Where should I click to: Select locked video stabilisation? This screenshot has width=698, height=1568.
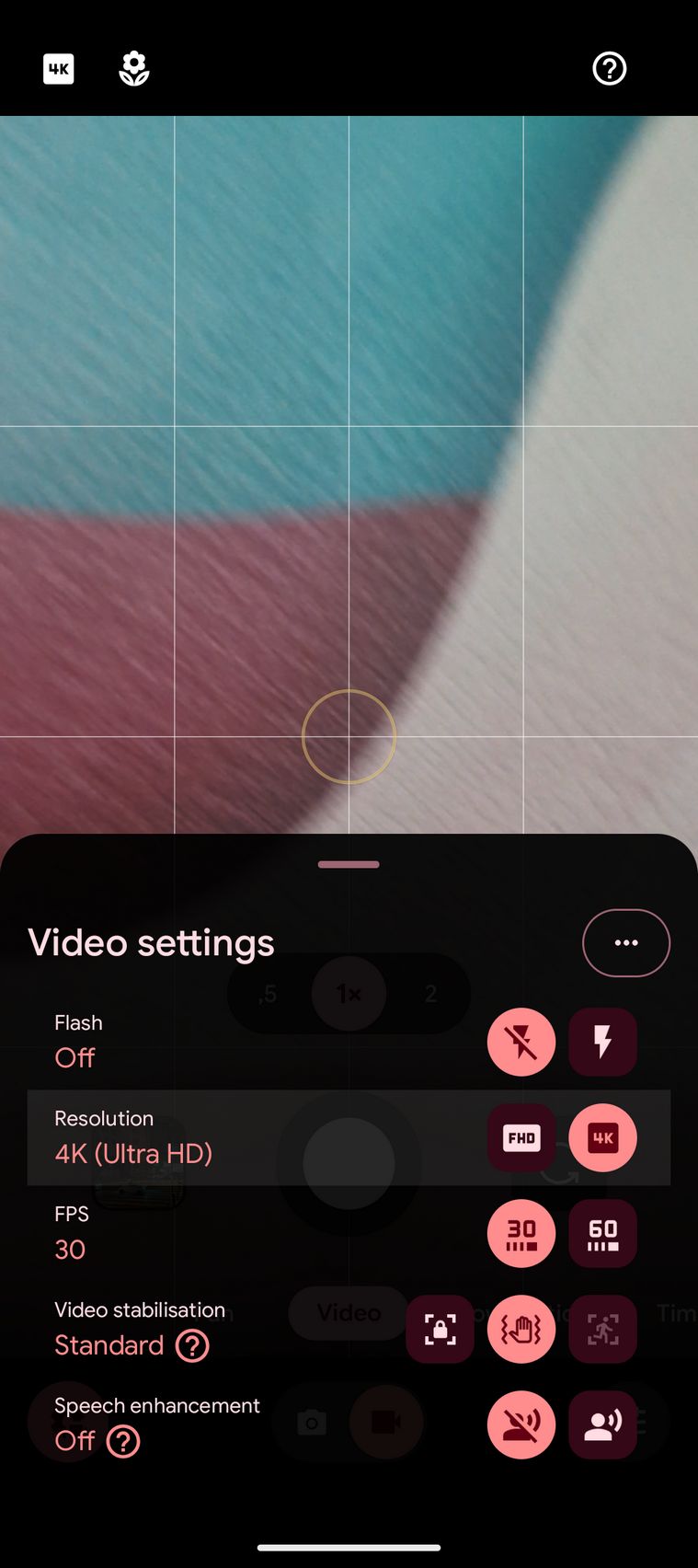[440, 1330]
